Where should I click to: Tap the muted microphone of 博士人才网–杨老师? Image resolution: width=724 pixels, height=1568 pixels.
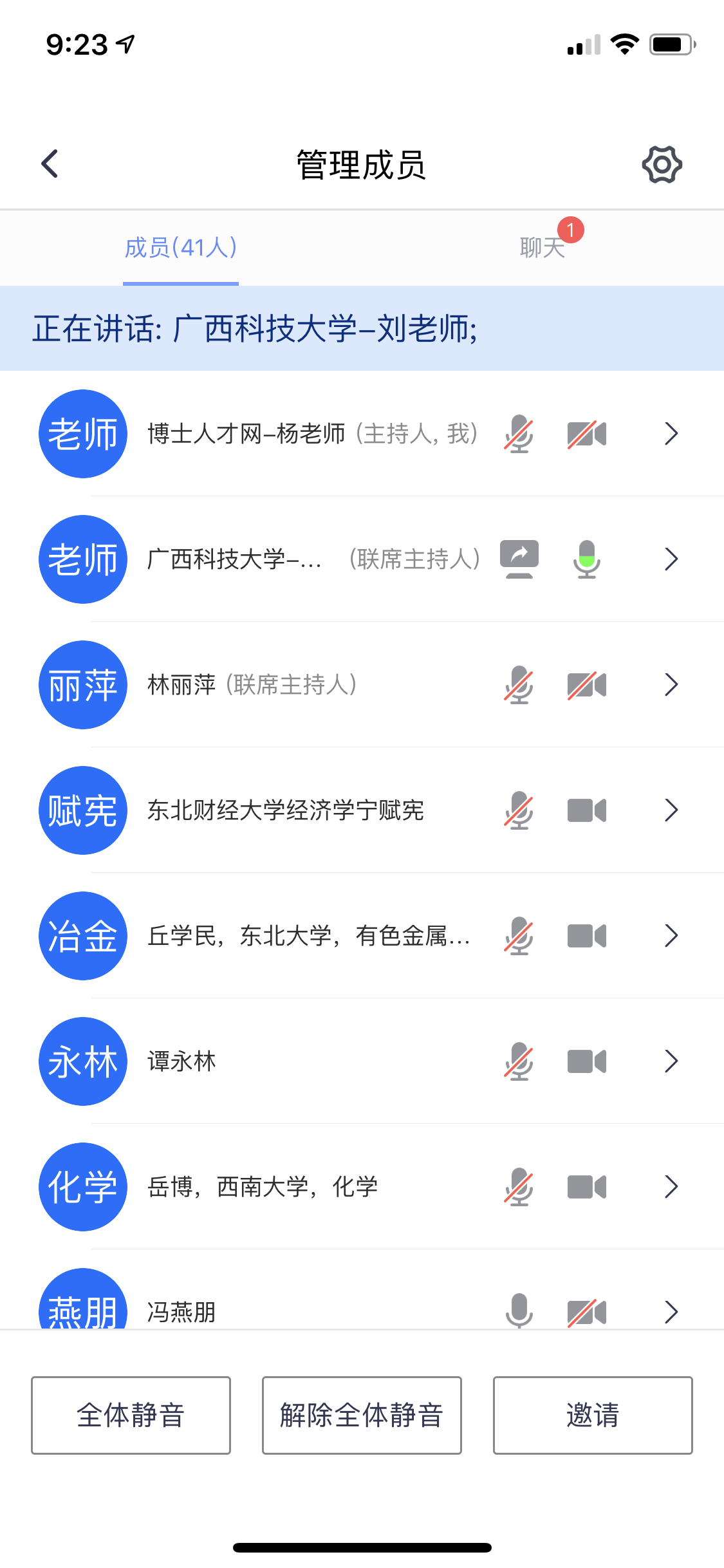[519, 434]
